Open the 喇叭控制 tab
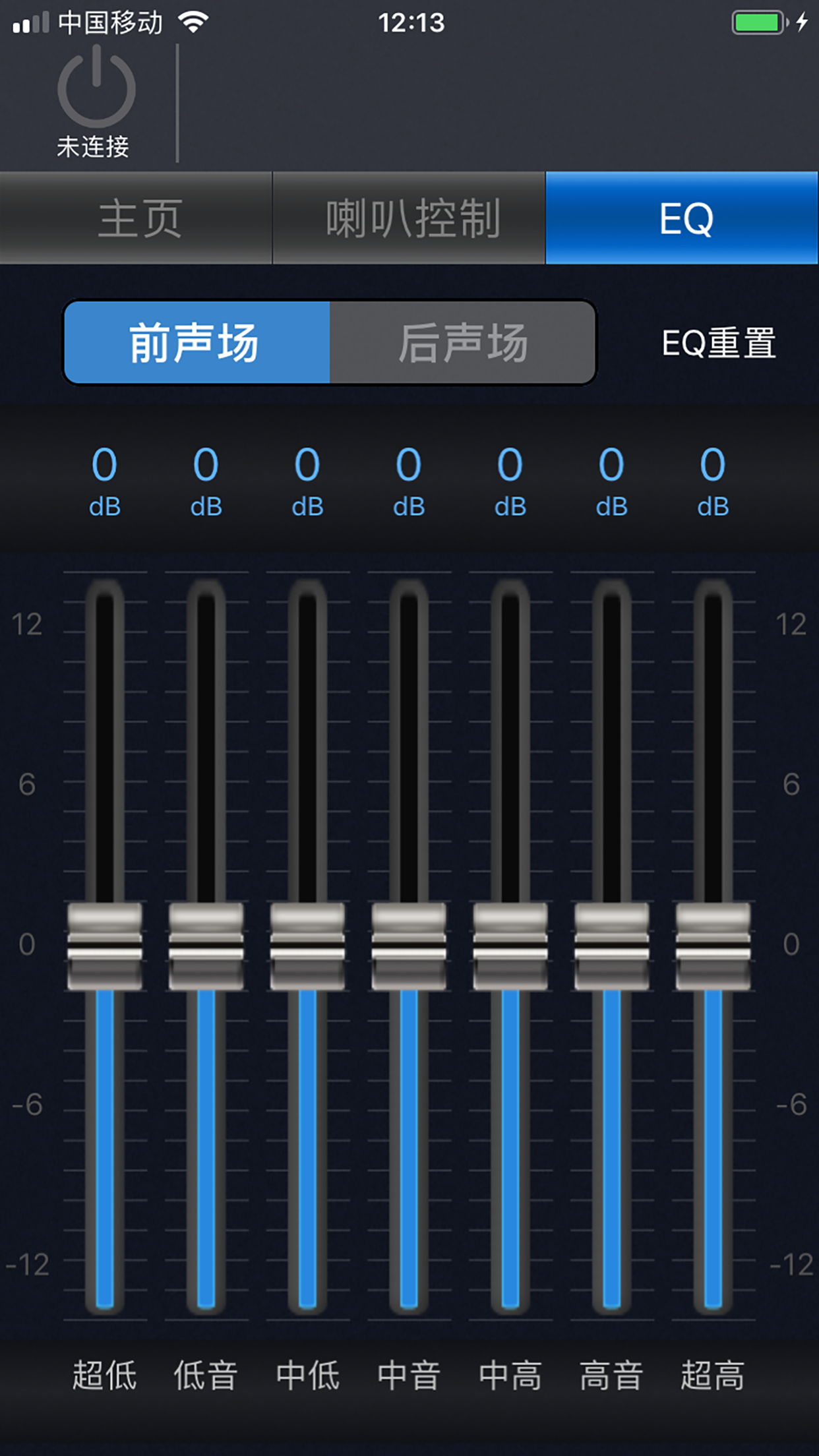819x1456 pixels. pos(409,218)
